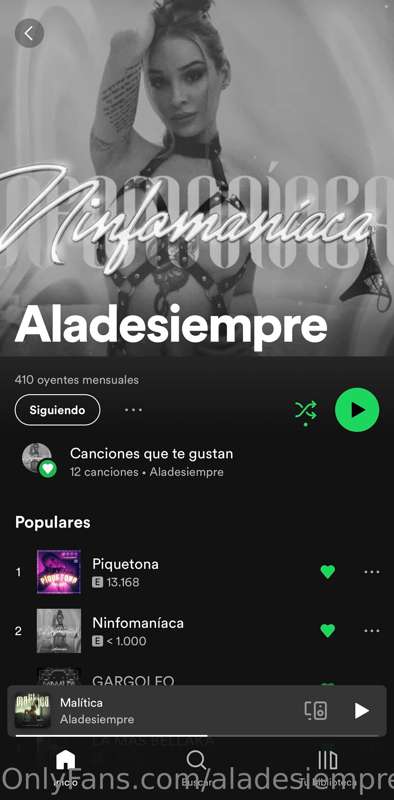This screenshot has height=800, width=394.
Task: Switch to the Buscar tab
Action: 196,768
